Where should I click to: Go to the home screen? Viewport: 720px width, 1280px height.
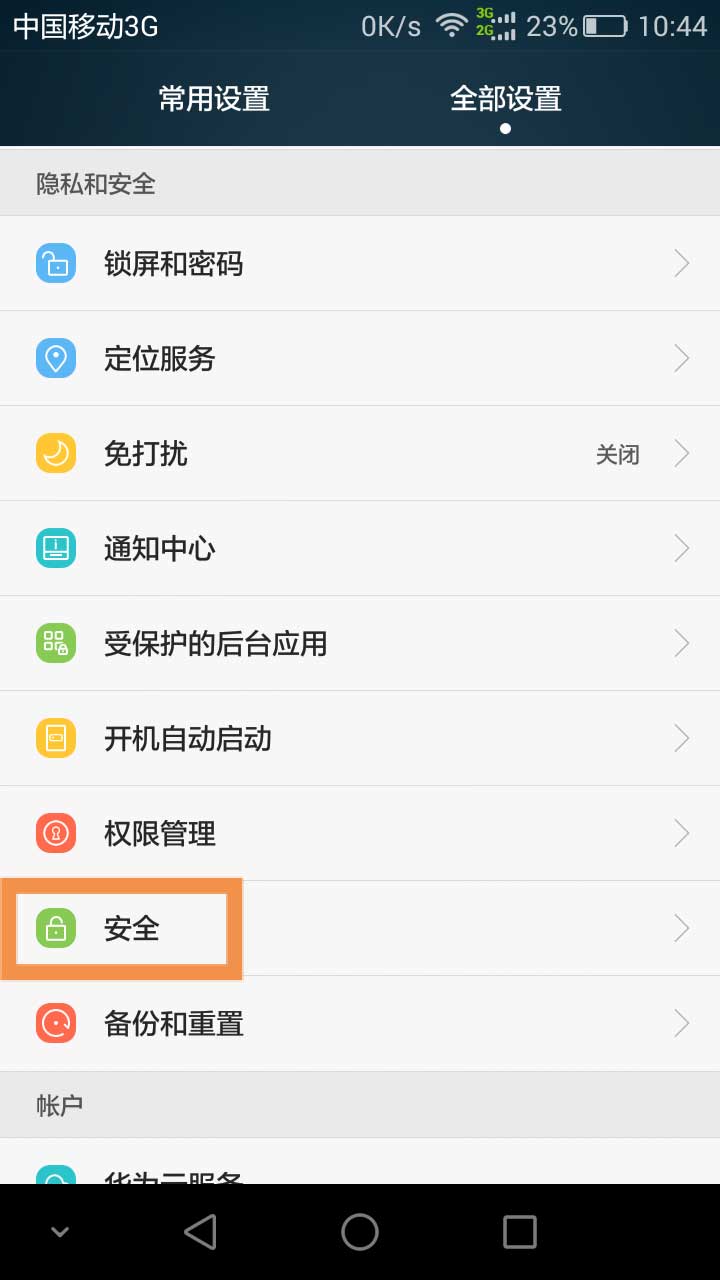coord(360,1232)
